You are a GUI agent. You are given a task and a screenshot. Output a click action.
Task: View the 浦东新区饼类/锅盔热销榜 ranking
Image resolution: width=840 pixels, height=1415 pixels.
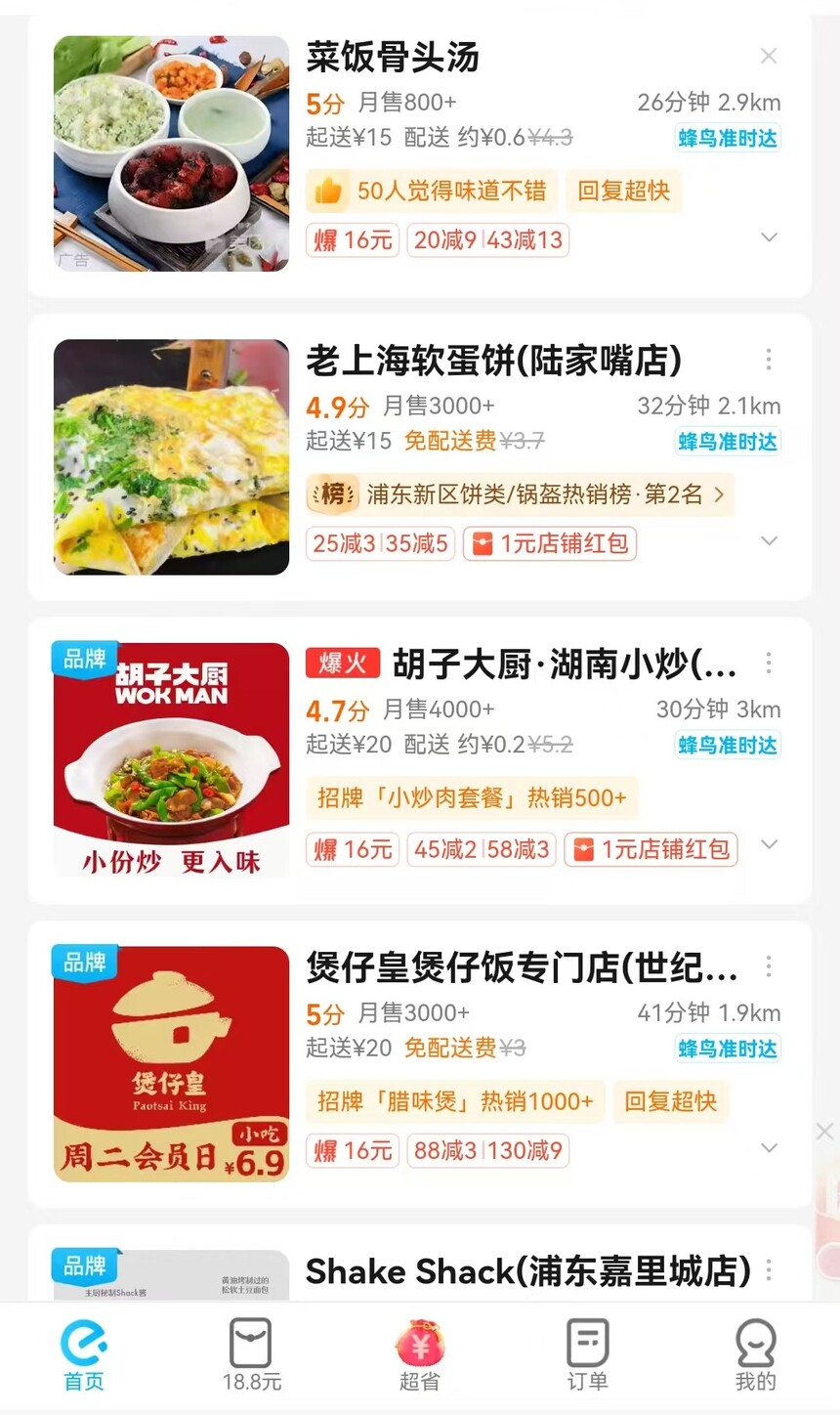tap(520, 494)
